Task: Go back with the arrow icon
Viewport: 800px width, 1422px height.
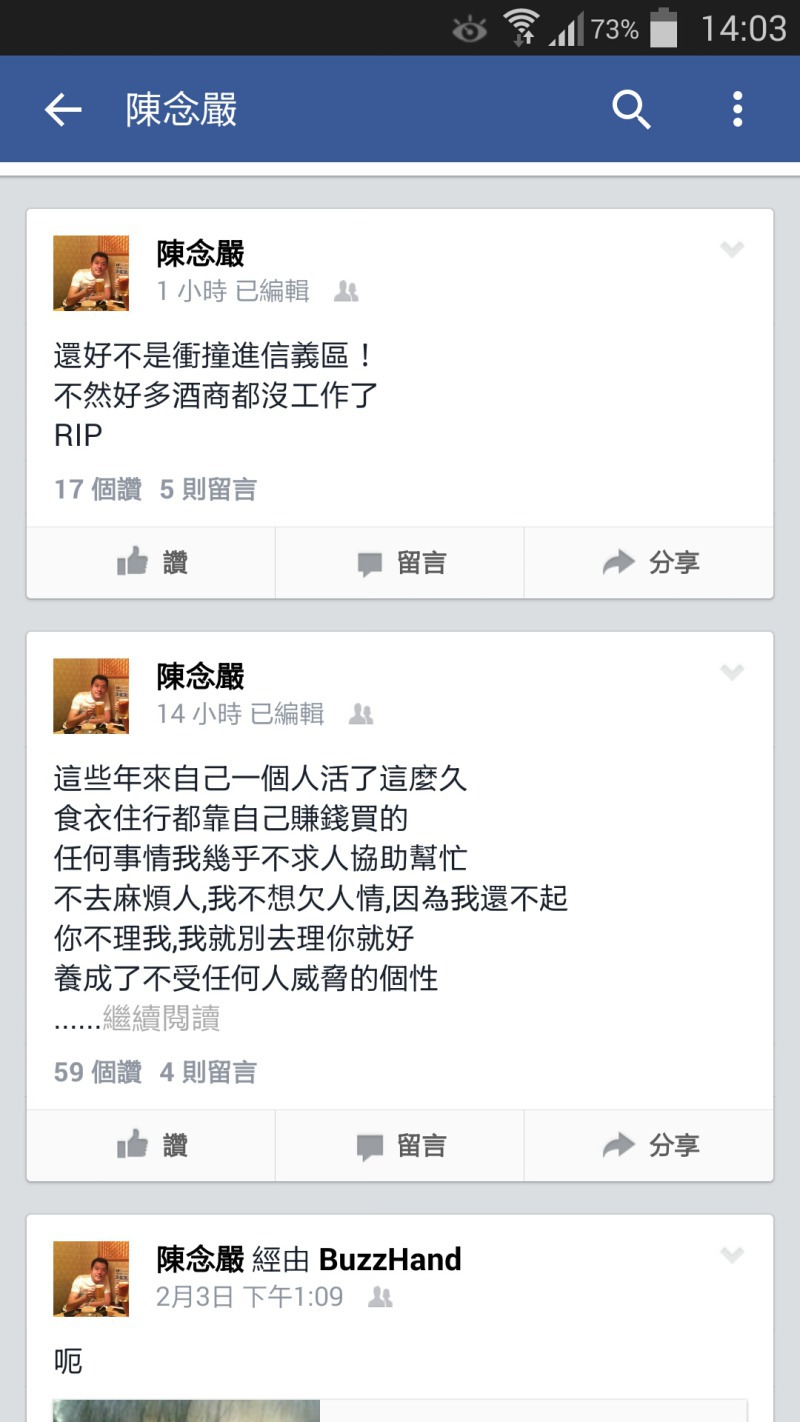Action: [62, 110]
